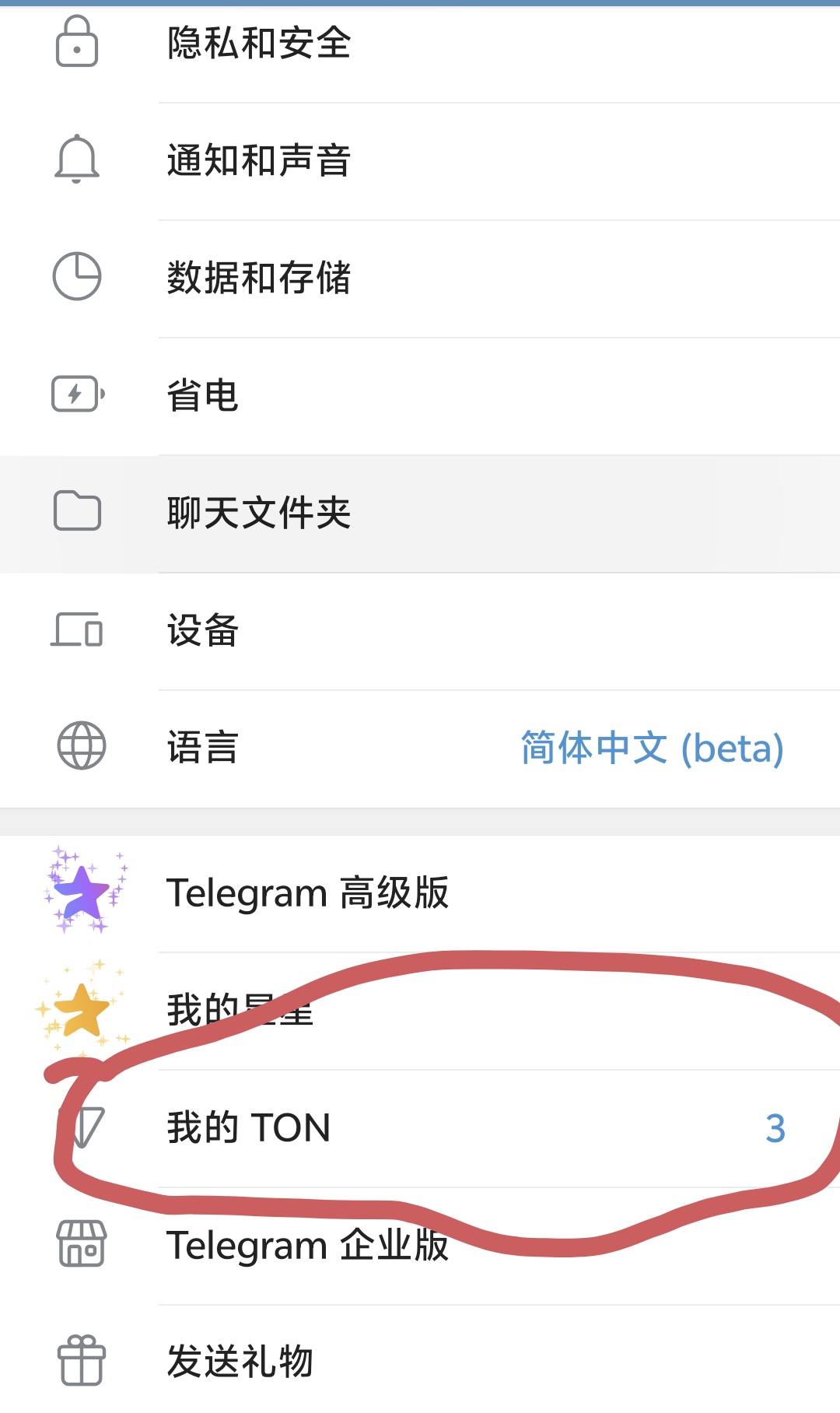Open the 隐私和安全 settings entry
The image size is (840, 1413).
(x=258, y=44)
